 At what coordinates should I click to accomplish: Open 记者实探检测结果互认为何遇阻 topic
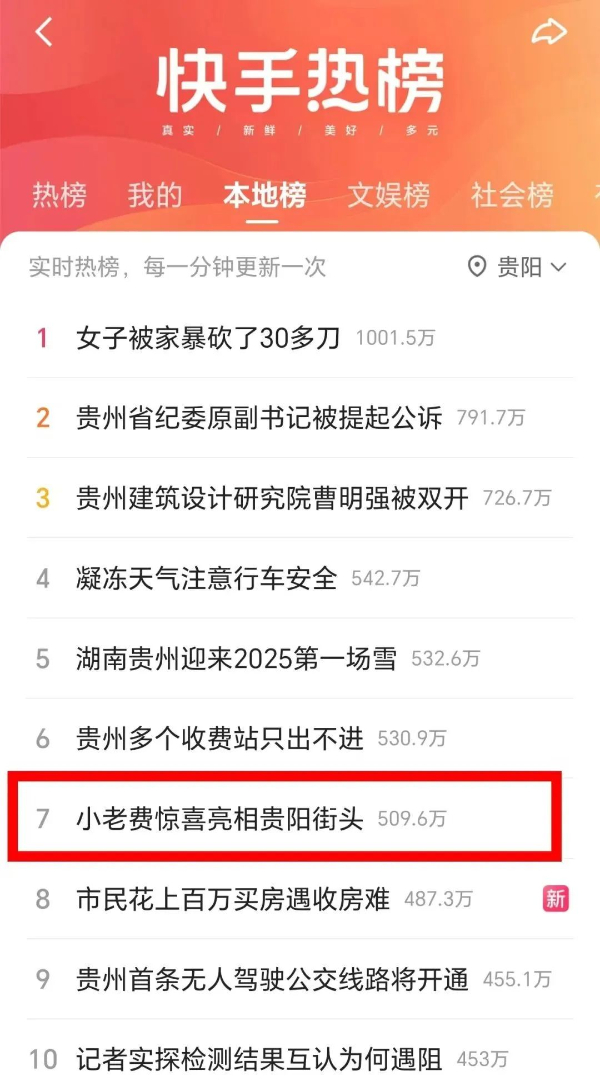click(259, 1058)
